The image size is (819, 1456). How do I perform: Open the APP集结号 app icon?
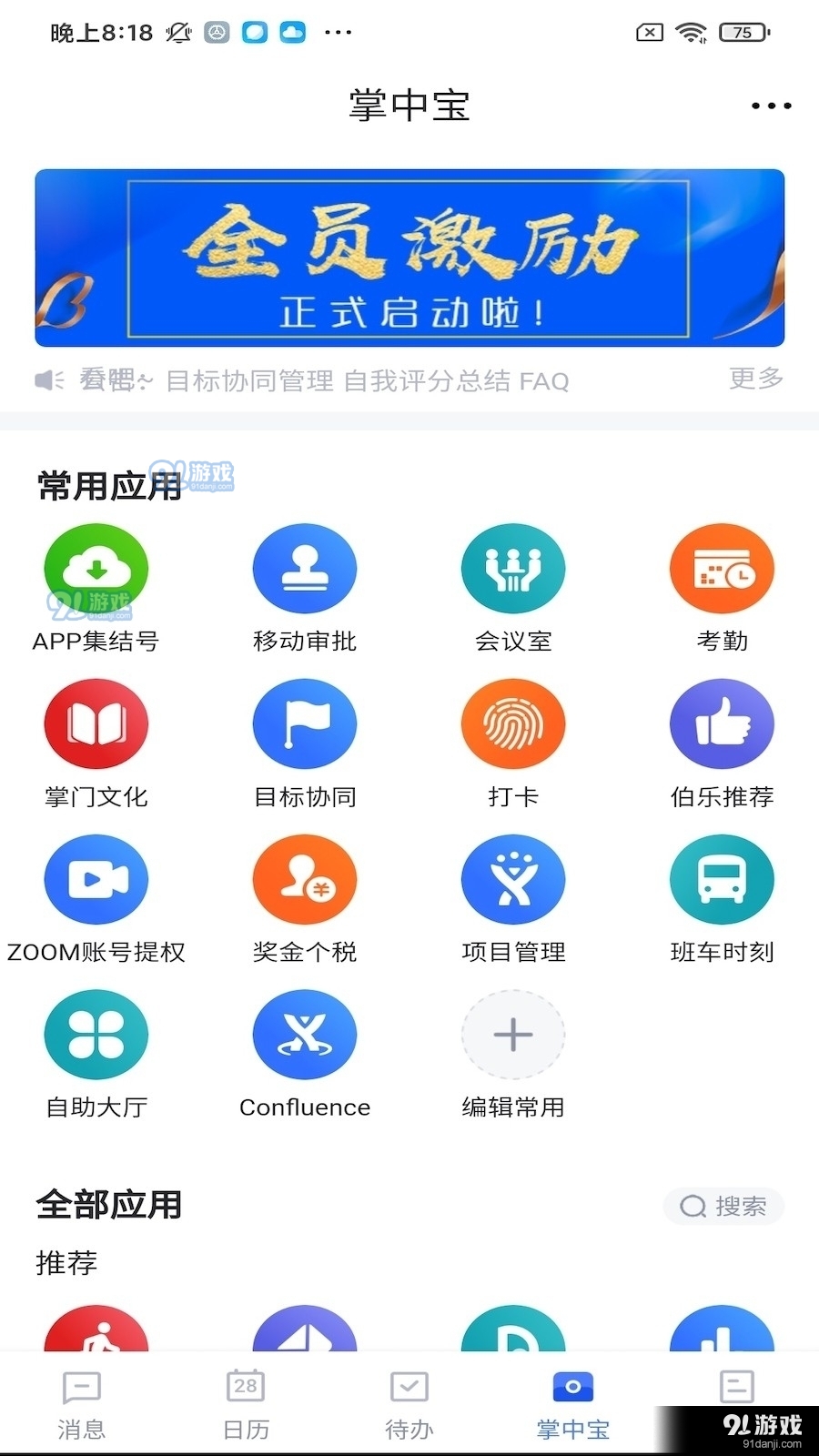[96, 567]
